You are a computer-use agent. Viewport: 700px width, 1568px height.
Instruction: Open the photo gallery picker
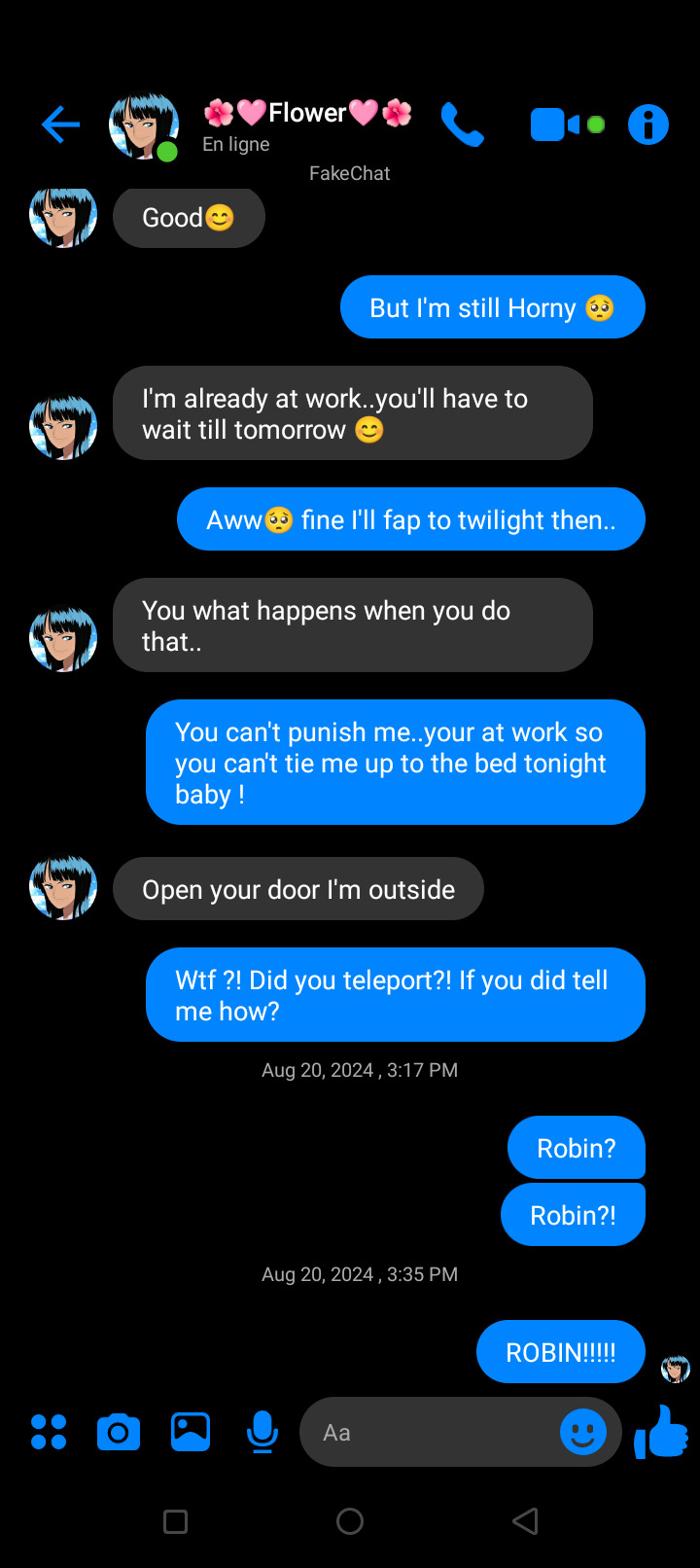coord(191,1432)
